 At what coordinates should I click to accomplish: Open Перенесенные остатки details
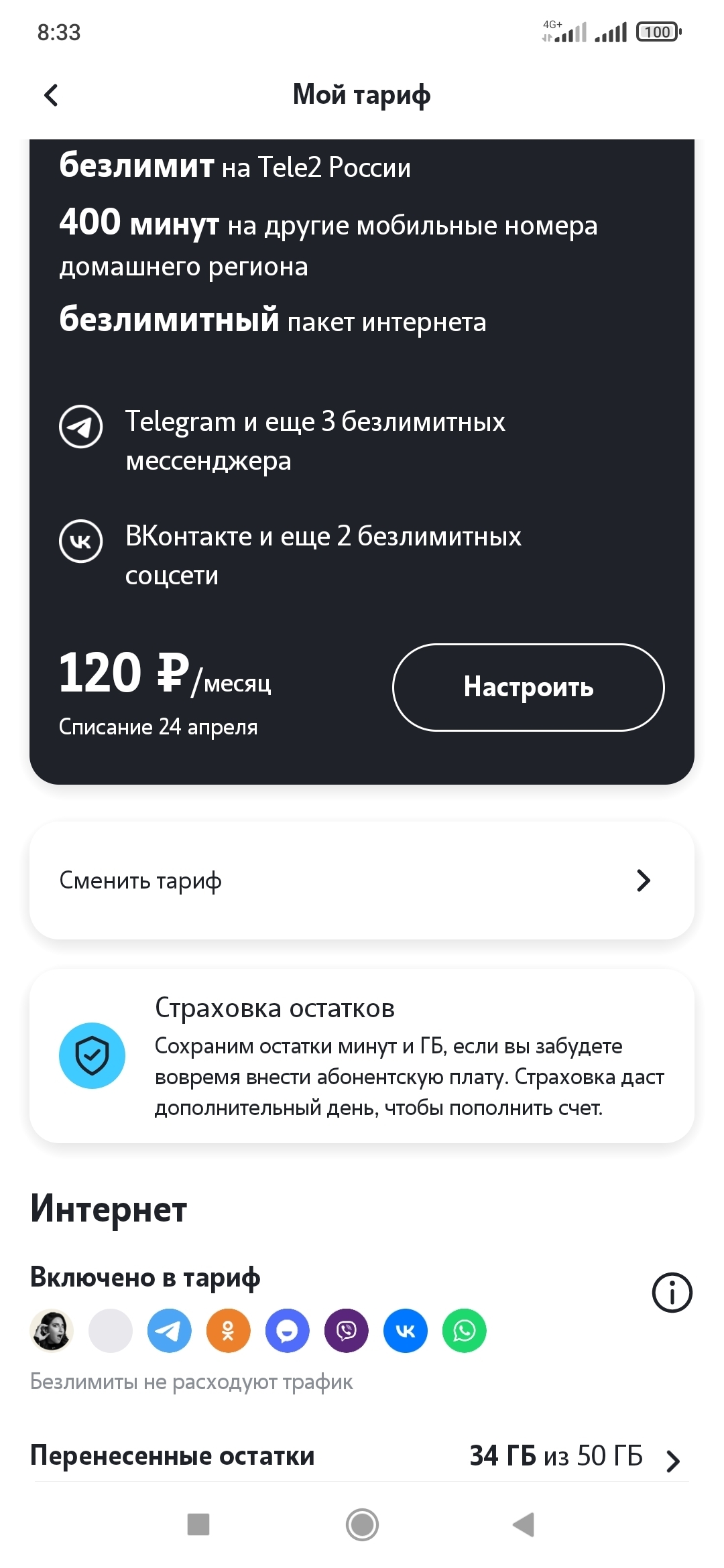coord(362,1457)
